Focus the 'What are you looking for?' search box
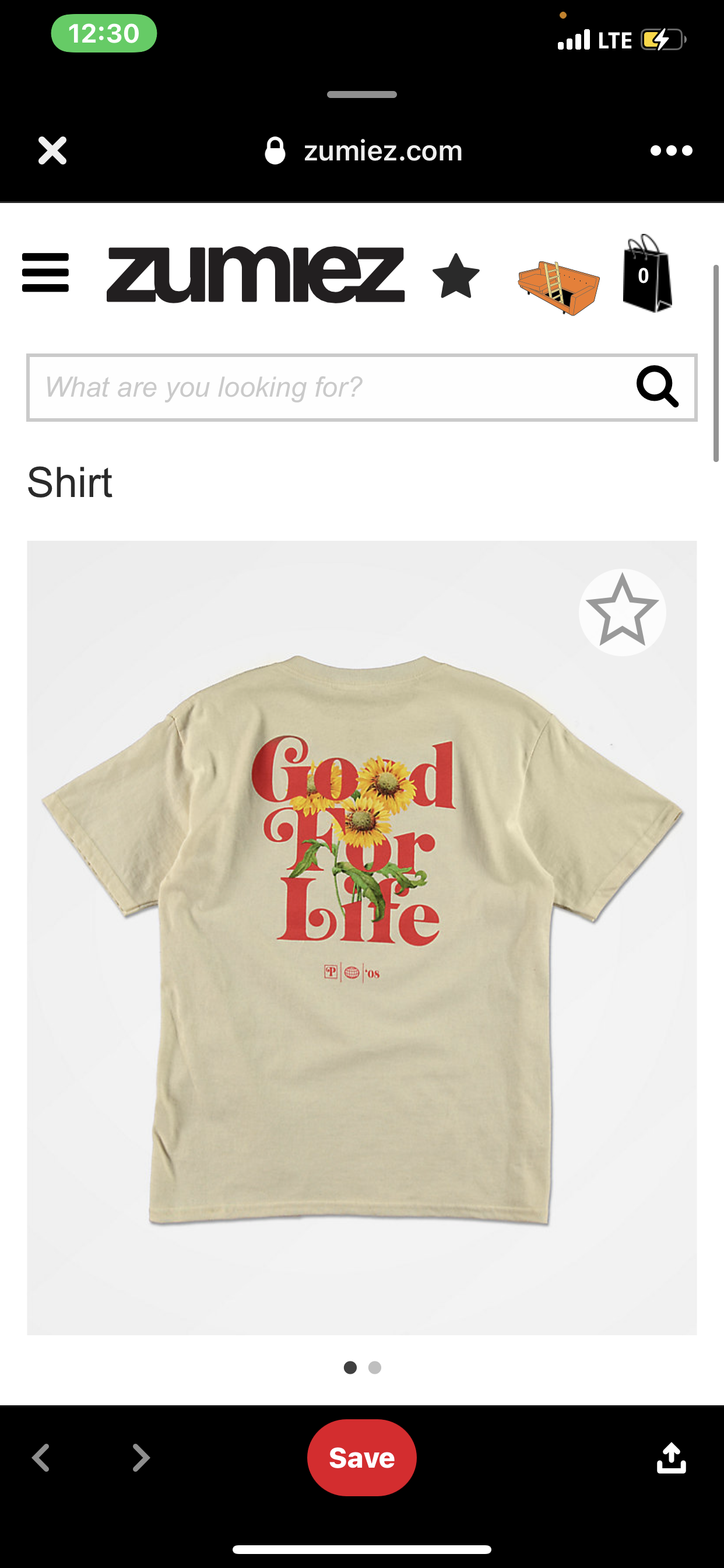 329,387
